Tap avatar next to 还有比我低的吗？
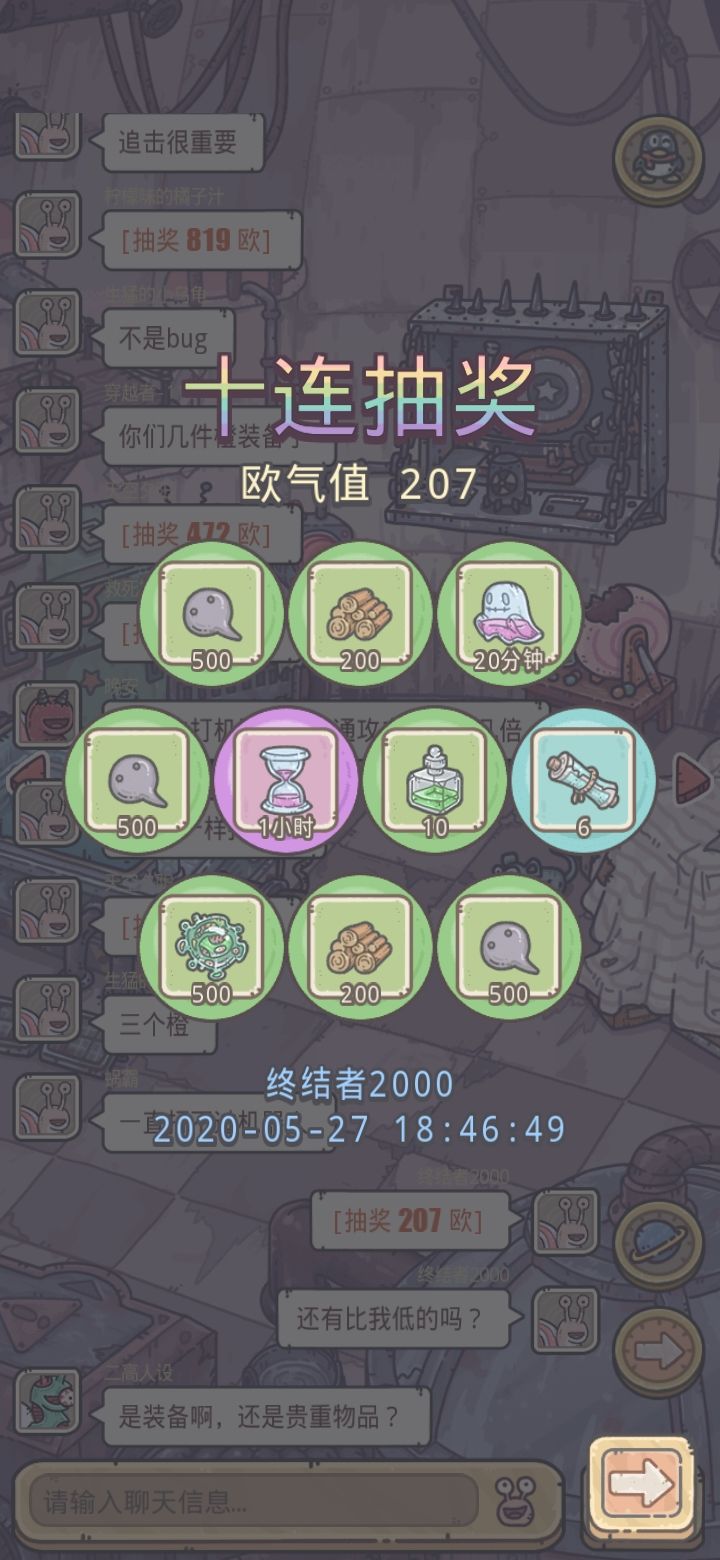The width and height of the screenshot is (720, 1560). (x=565, y=1319)
